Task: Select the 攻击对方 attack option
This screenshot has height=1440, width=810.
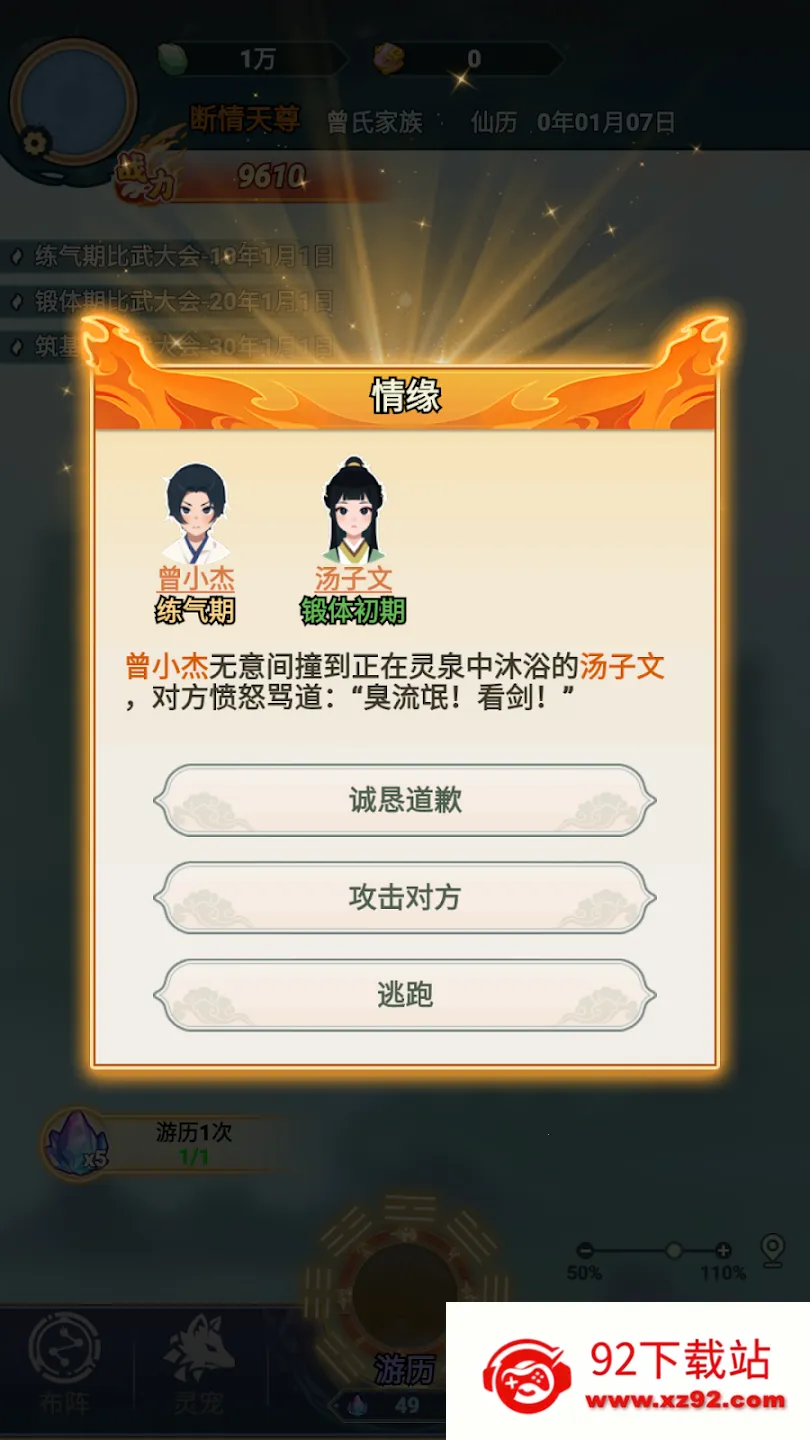Action: coord(405,898)
